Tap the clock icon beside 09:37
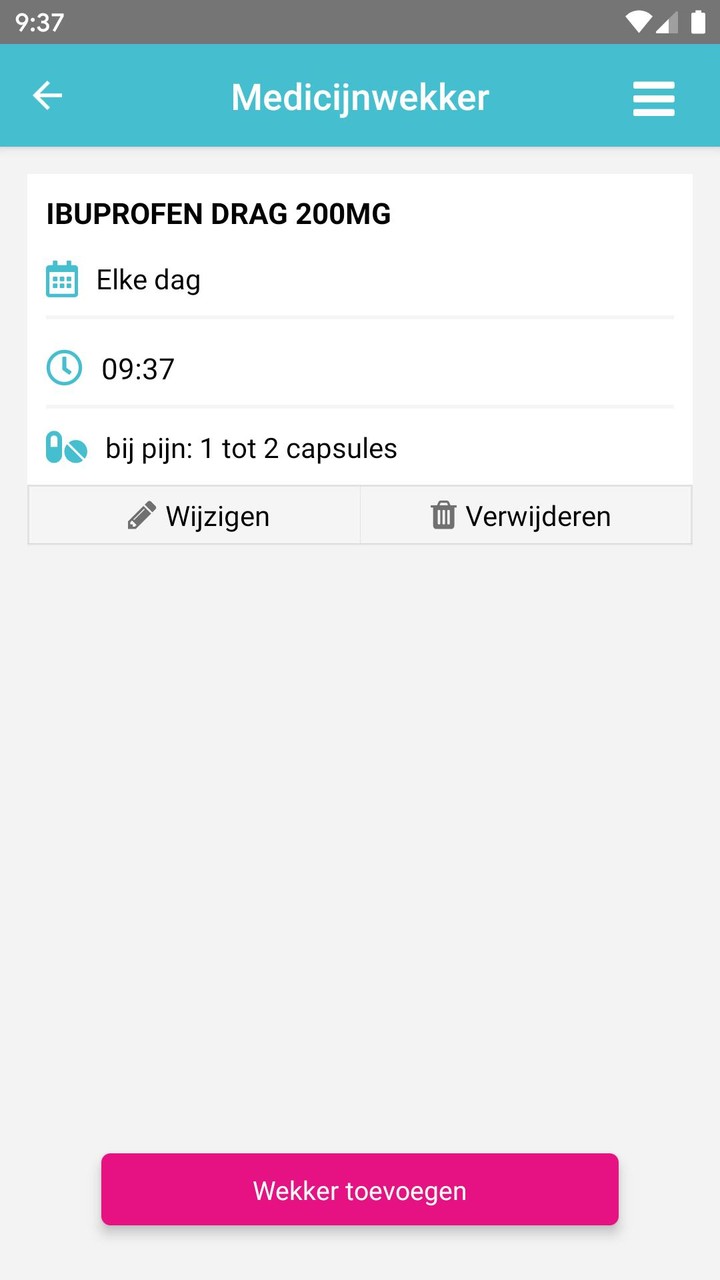This screenshot has width=720, height=1280. coord(63,367)
